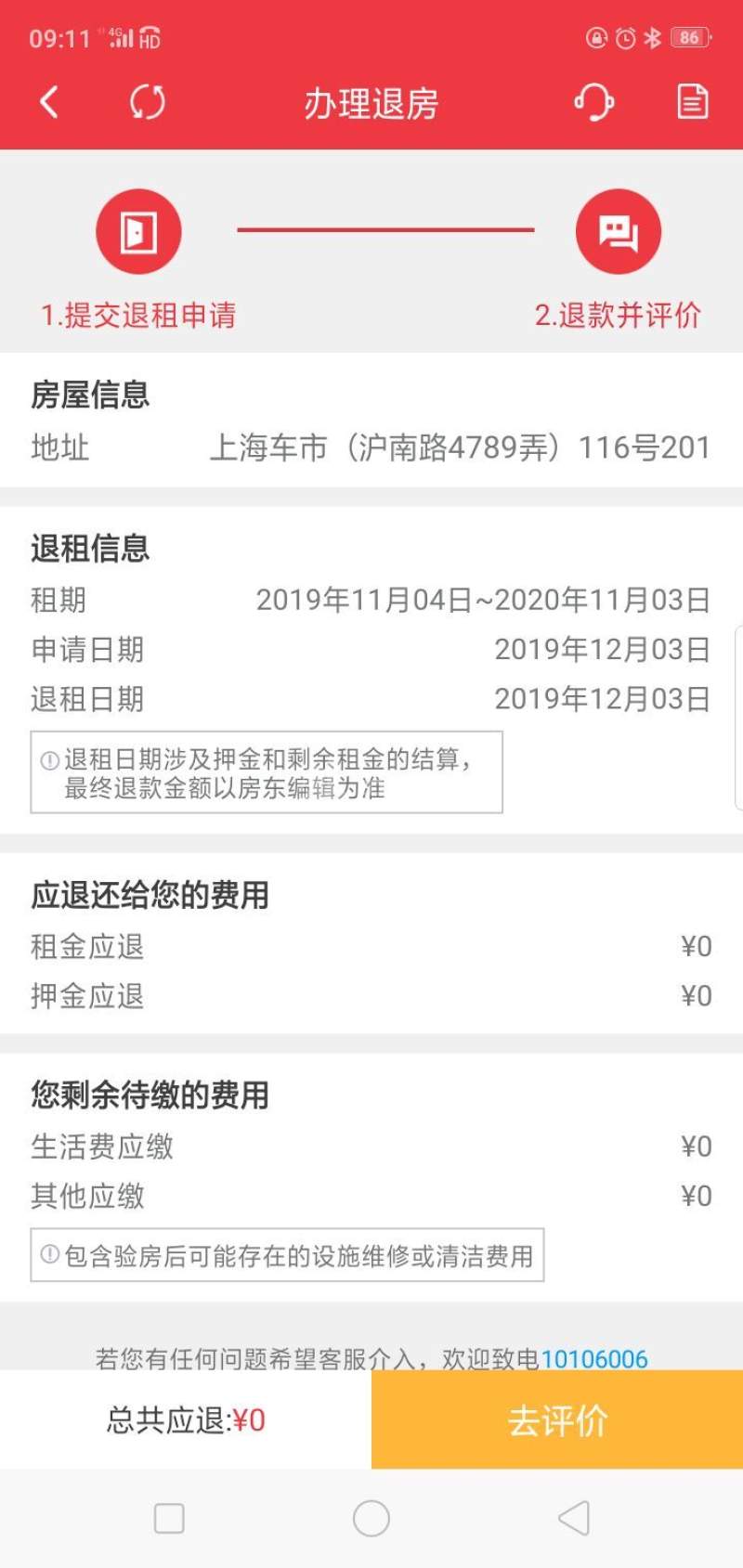Refresh the checkout page
Viewport: 743px width, 1568px height.
coord(147,102)
